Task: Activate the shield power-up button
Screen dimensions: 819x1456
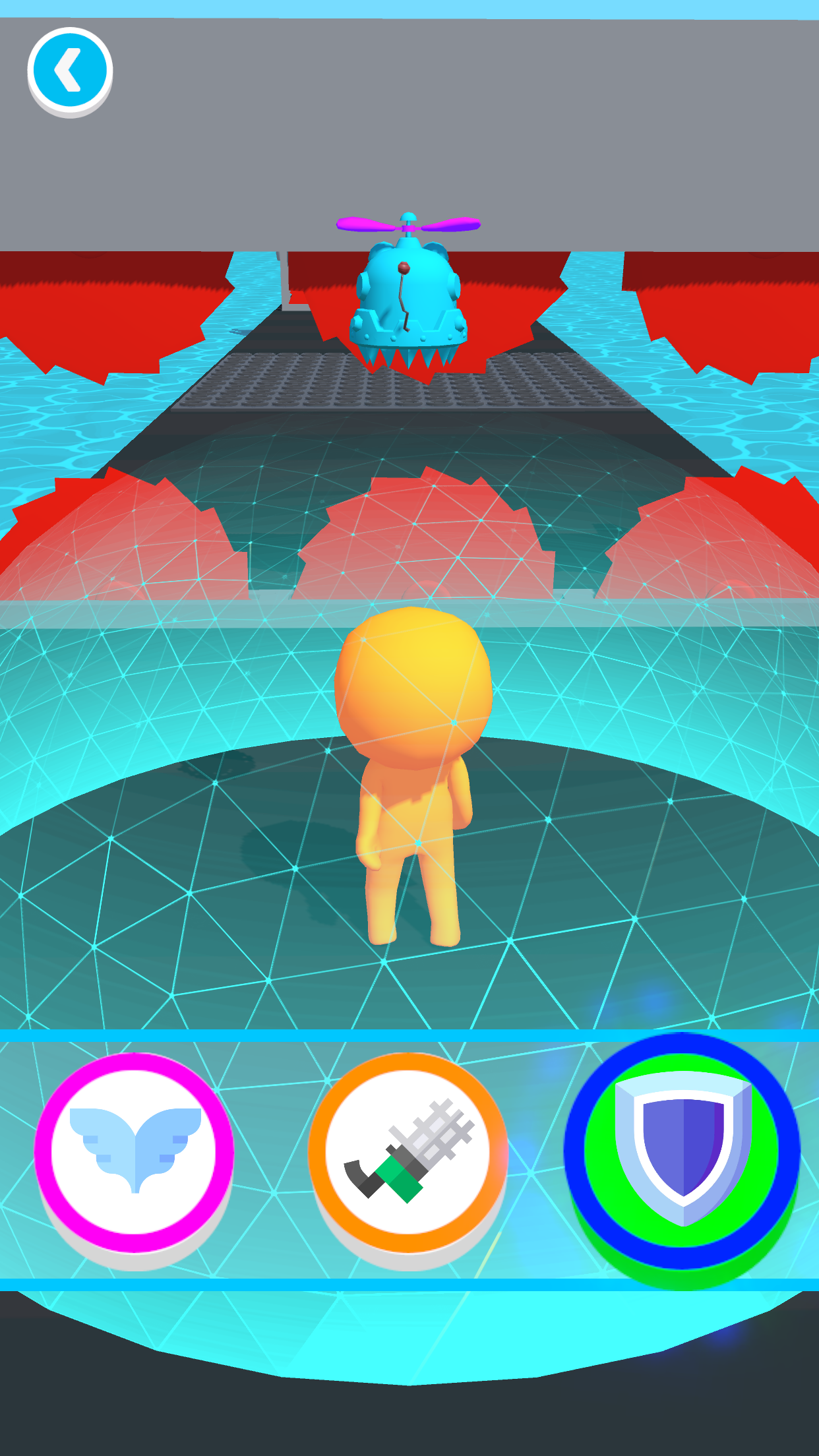Action: tap(683, 1149)
